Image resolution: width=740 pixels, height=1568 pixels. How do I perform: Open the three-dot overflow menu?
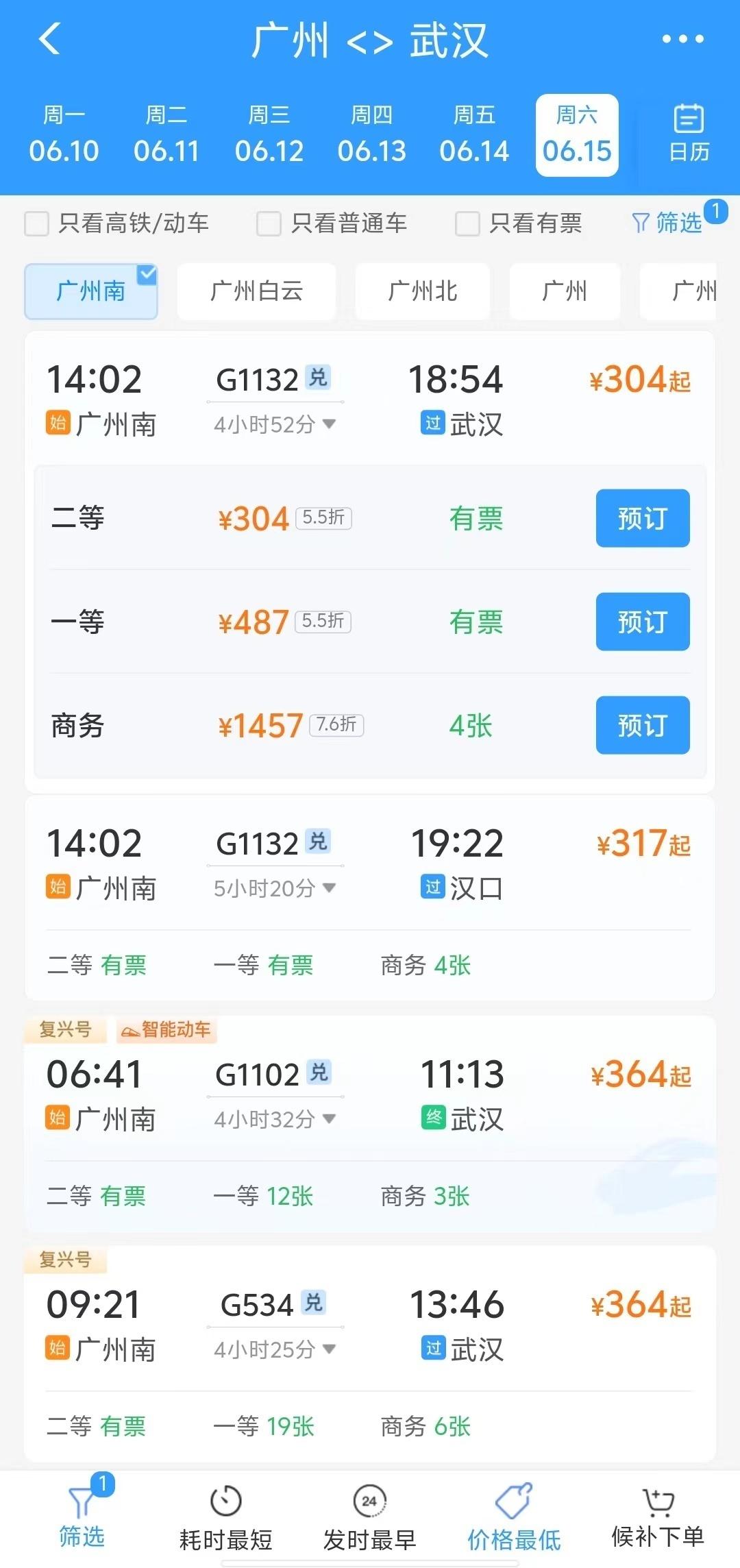point(682,39)
